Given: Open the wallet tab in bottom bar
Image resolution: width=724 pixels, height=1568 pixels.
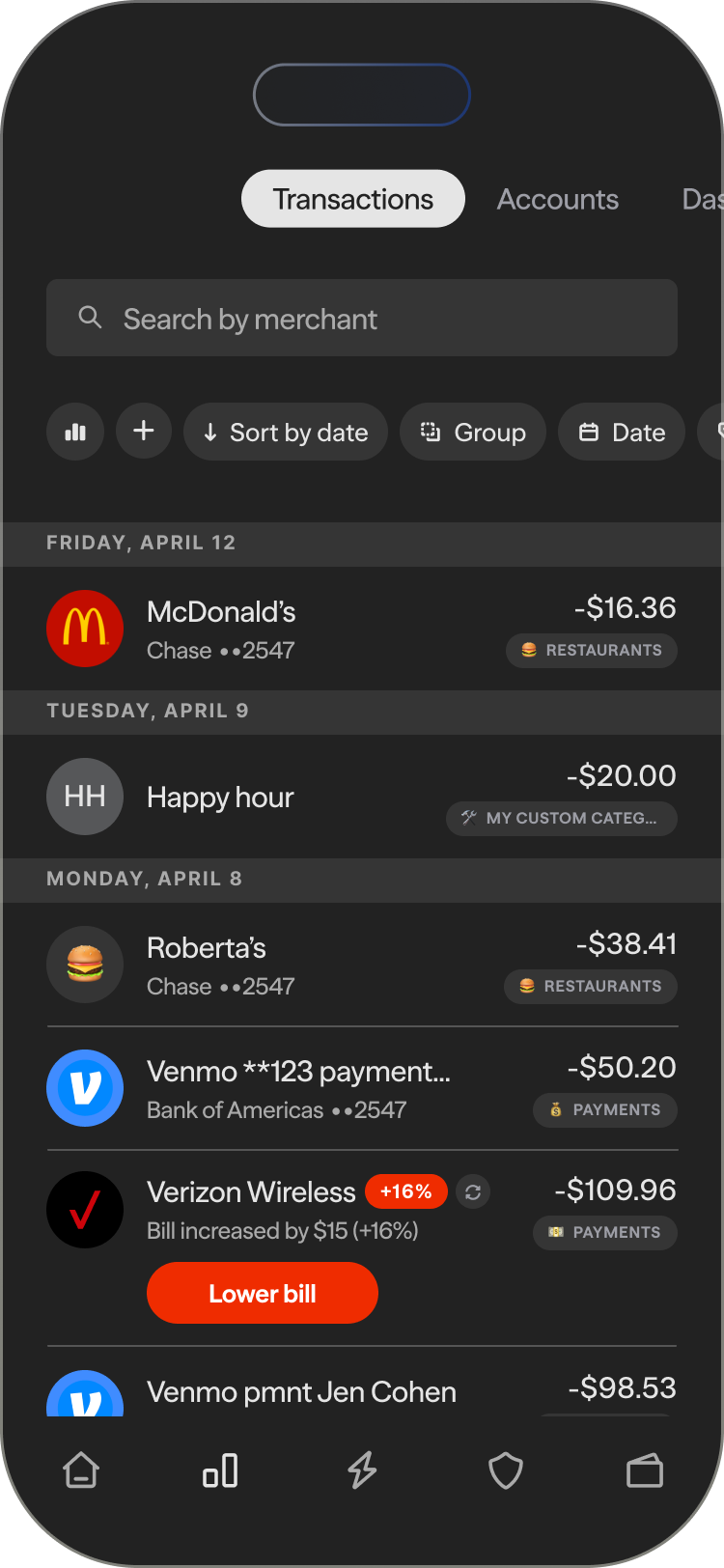Looking at the screenshot, I should coord(644,1470).
